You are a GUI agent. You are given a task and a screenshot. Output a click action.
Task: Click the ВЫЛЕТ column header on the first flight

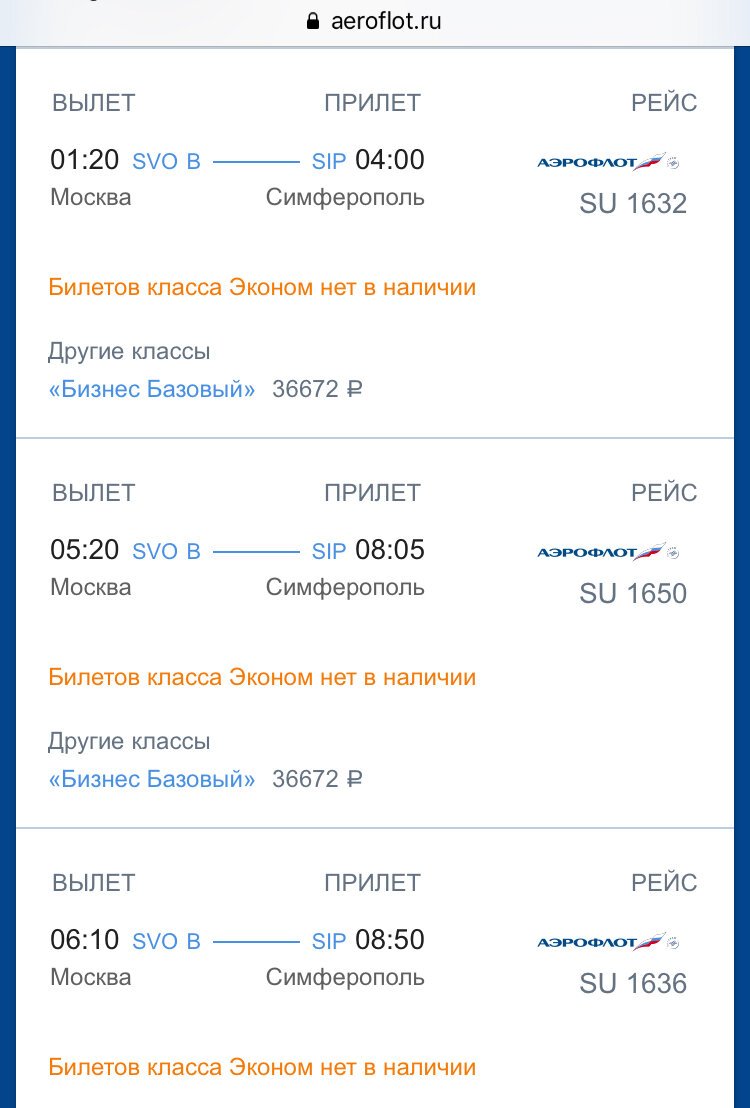pos(93,102)
